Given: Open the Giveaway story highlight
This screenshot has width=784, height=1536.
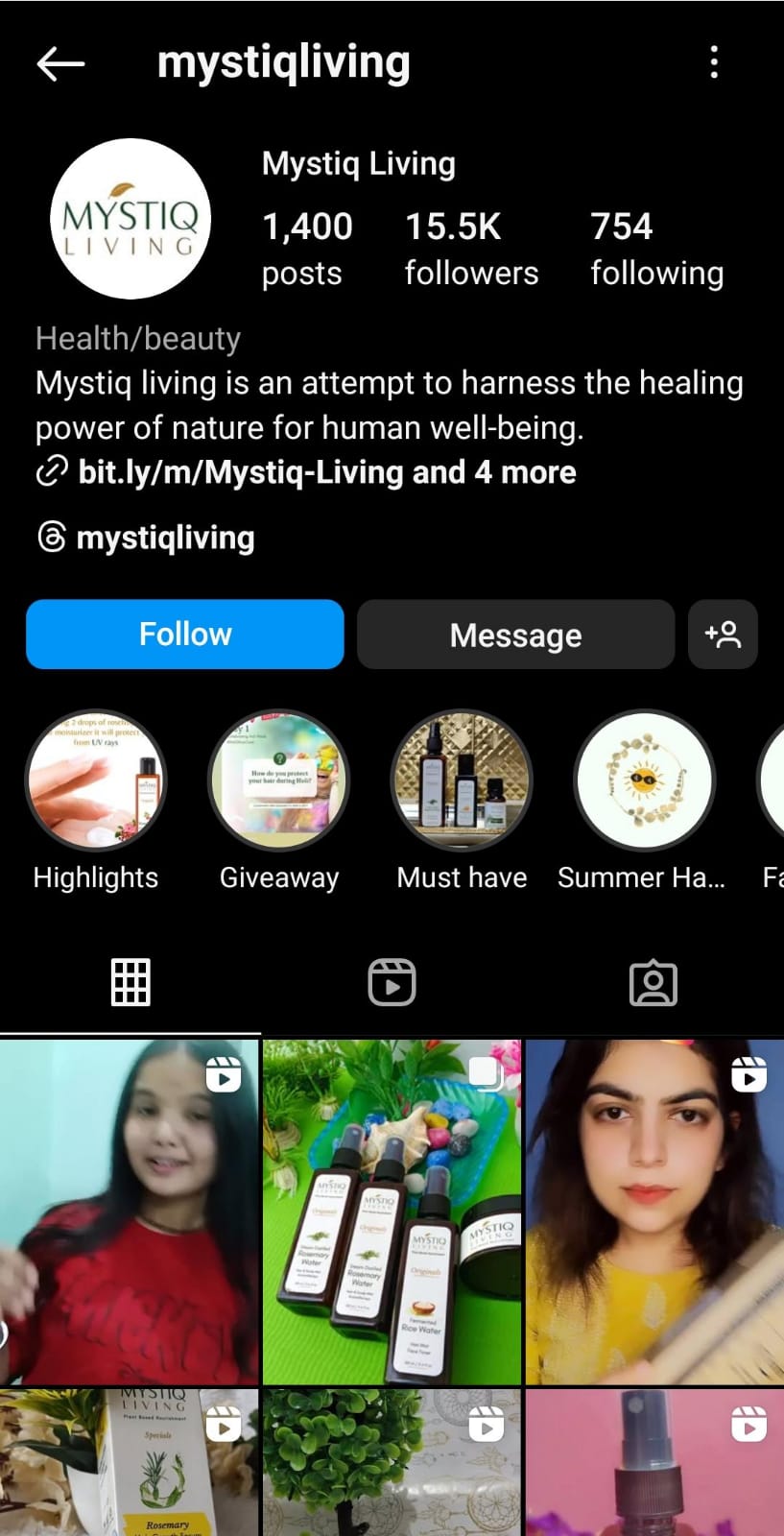Looking at the screenshot, I should coord(279,780).
